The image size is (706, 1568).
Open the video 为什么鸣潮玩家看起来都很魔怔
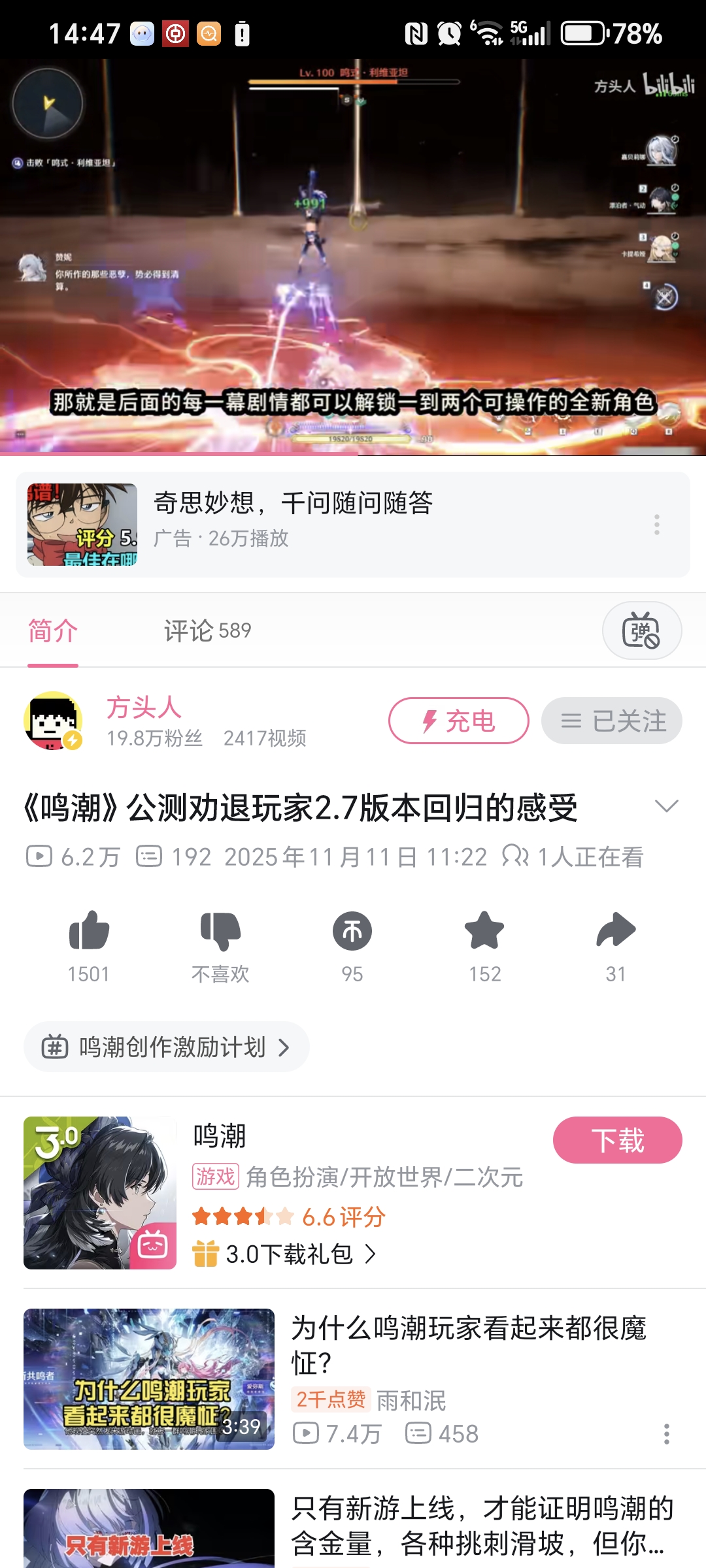tap(468, 1346)
